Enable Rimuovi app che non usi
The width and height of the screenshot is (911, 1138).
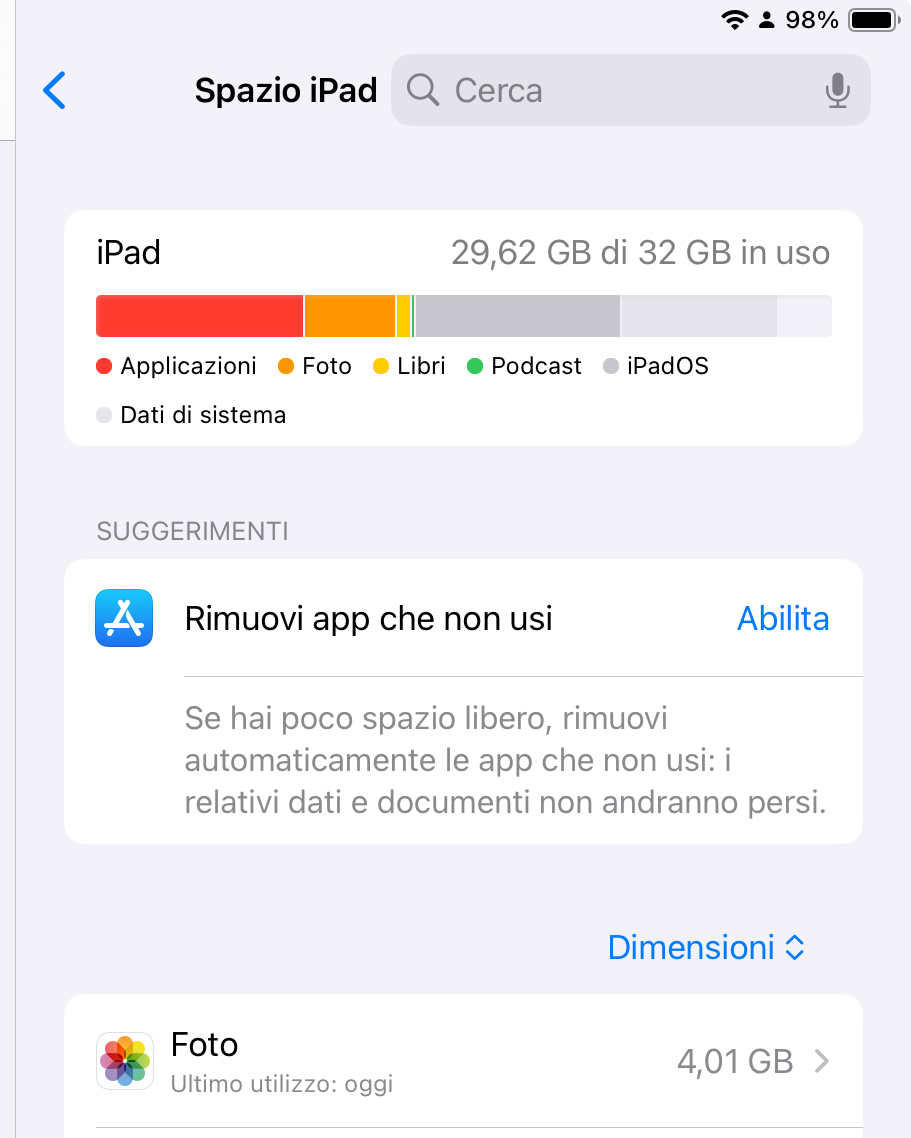click(782, 619)
